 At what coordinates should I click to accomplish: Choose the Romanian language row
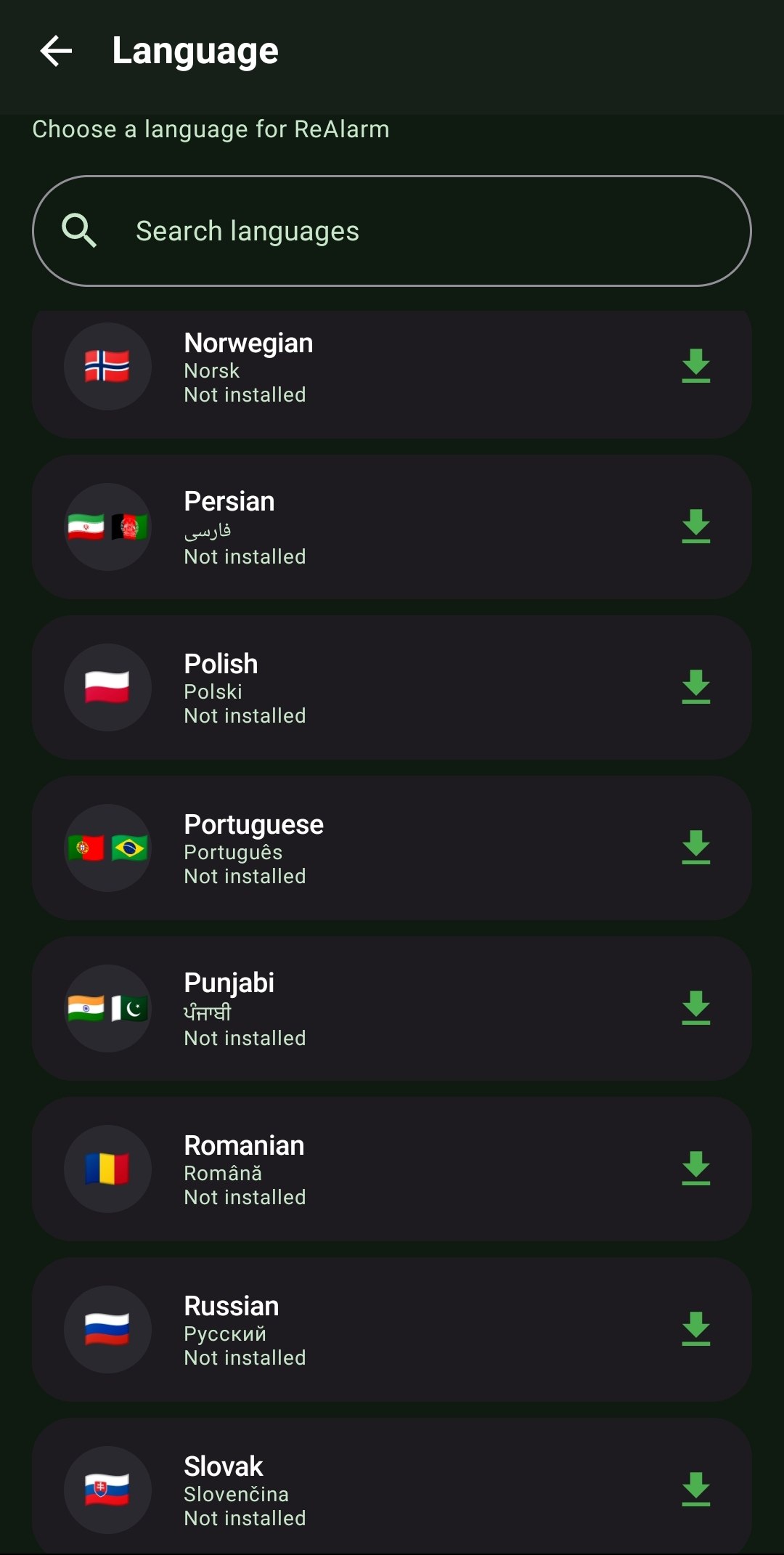(392, 1169)
